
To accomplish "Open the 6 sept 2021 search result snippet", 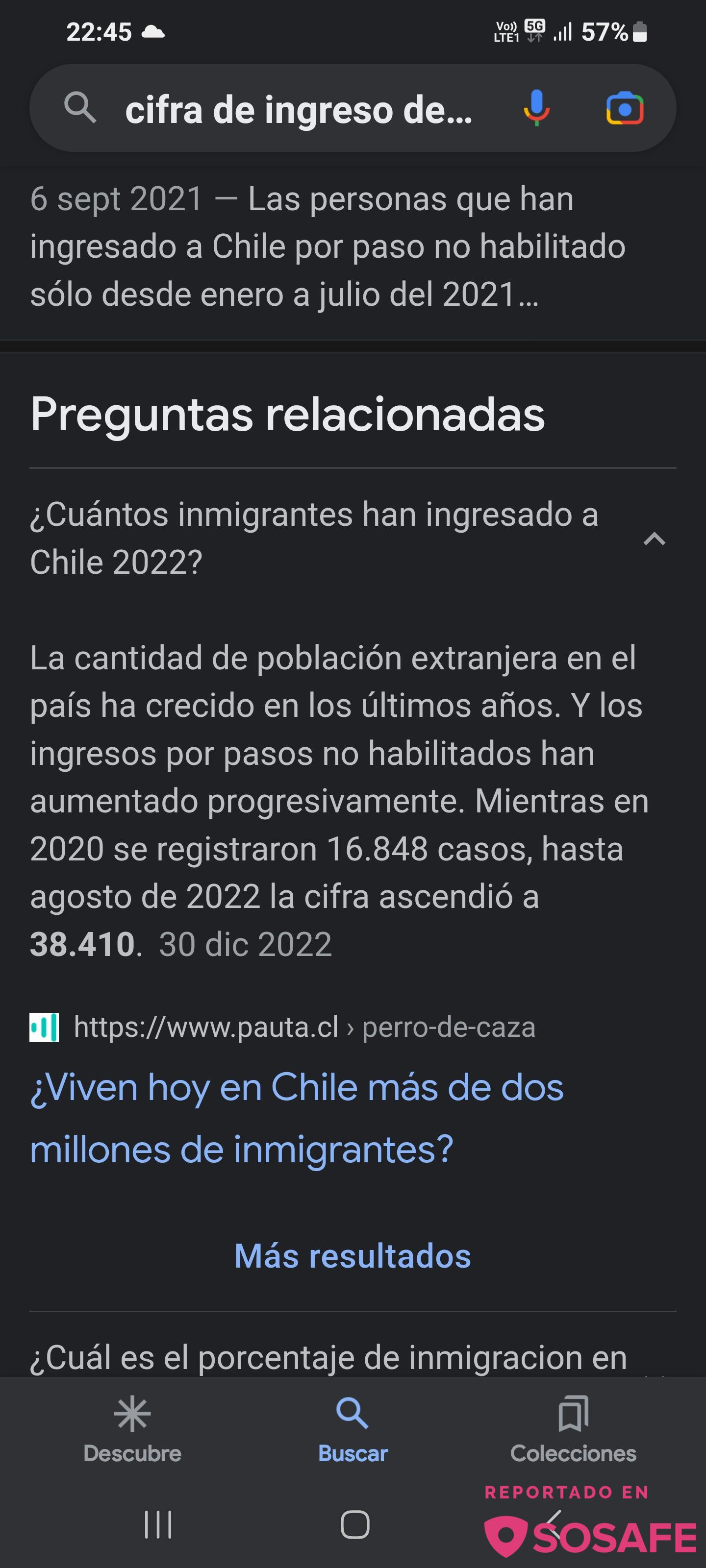I will pyautogui.click(x=329, y=246).
